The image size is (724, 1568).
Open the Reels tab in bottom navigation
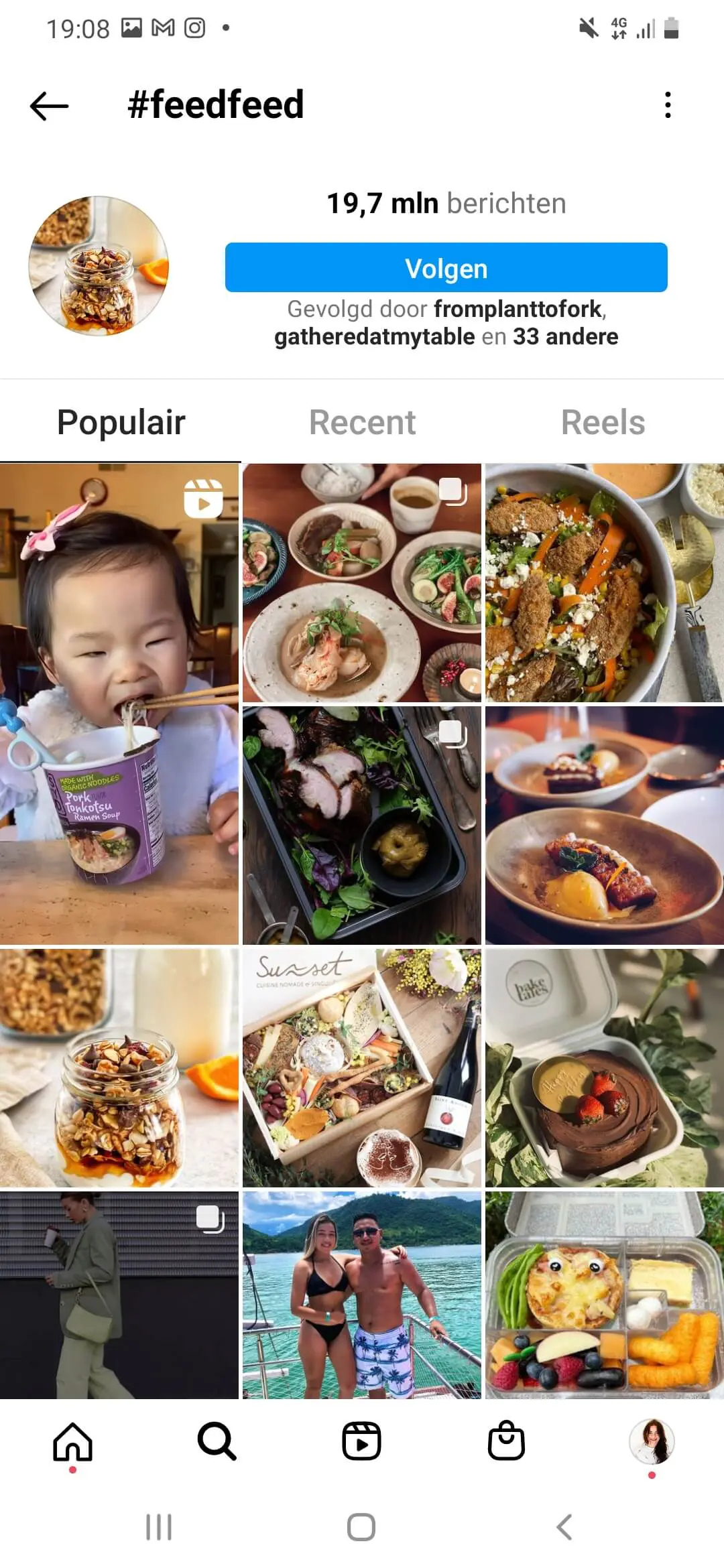361,1441
